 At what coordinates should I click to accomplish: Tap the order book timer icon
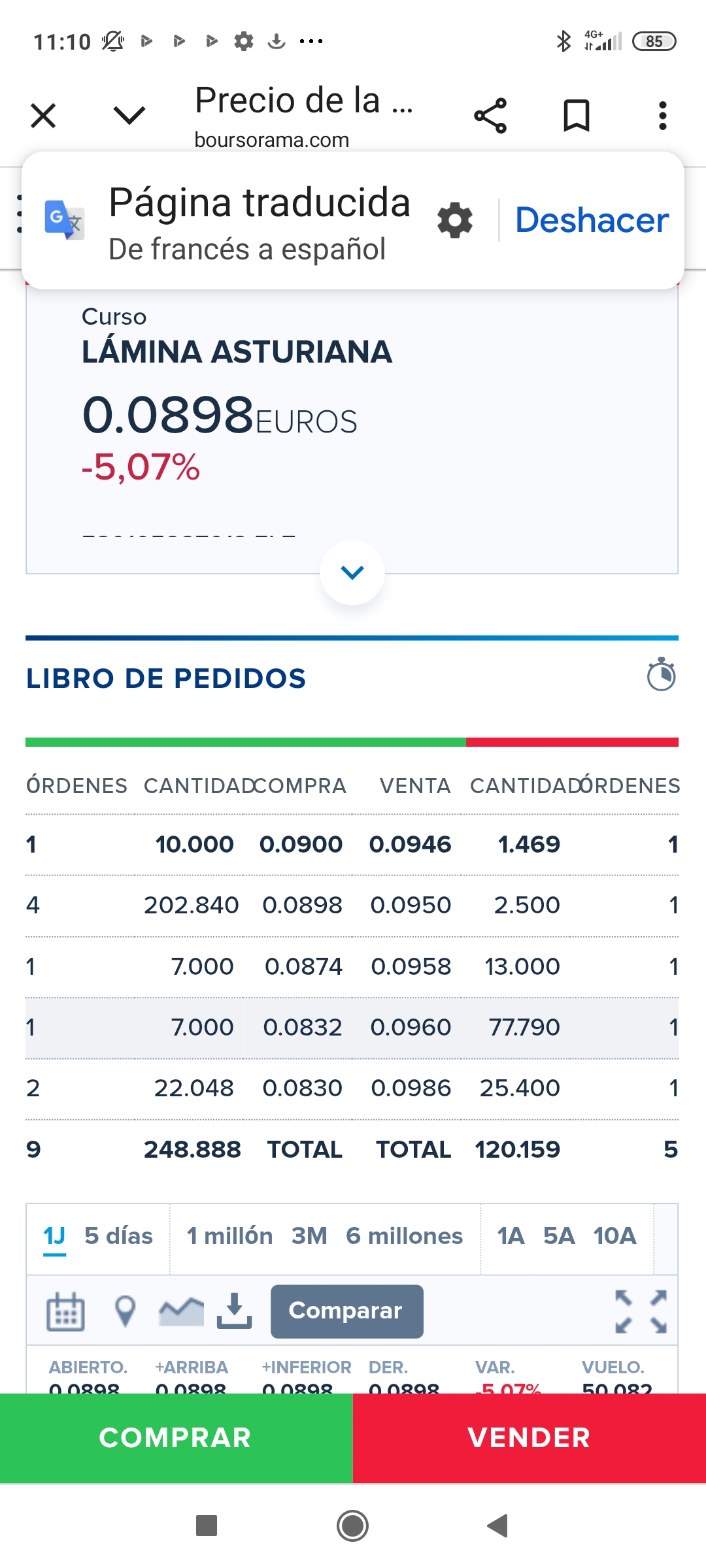coord(661,674)
